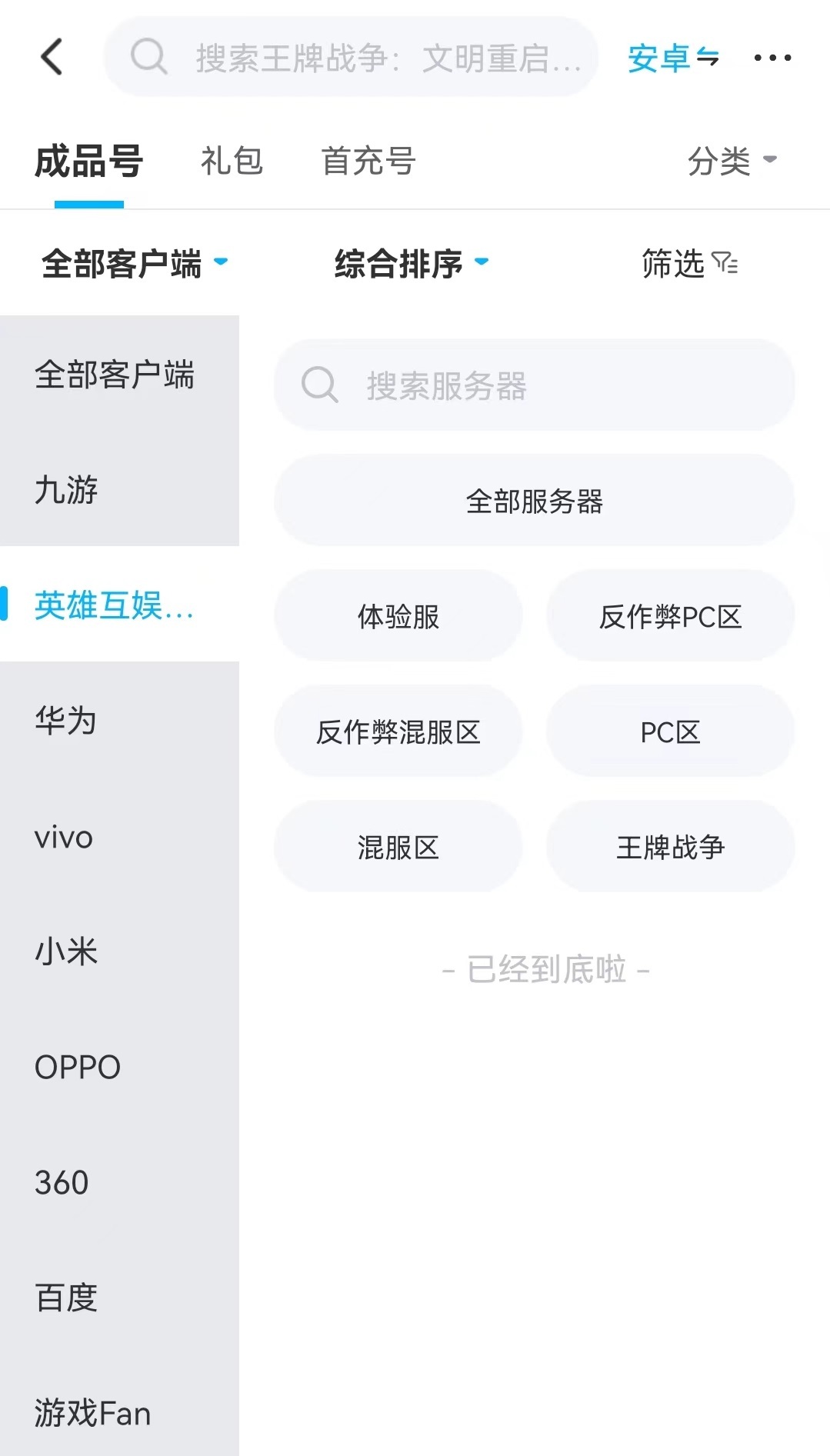Viewport: 830px width, 1456px height.
Task: Tap the game search box at top
Action: point(351,57)
